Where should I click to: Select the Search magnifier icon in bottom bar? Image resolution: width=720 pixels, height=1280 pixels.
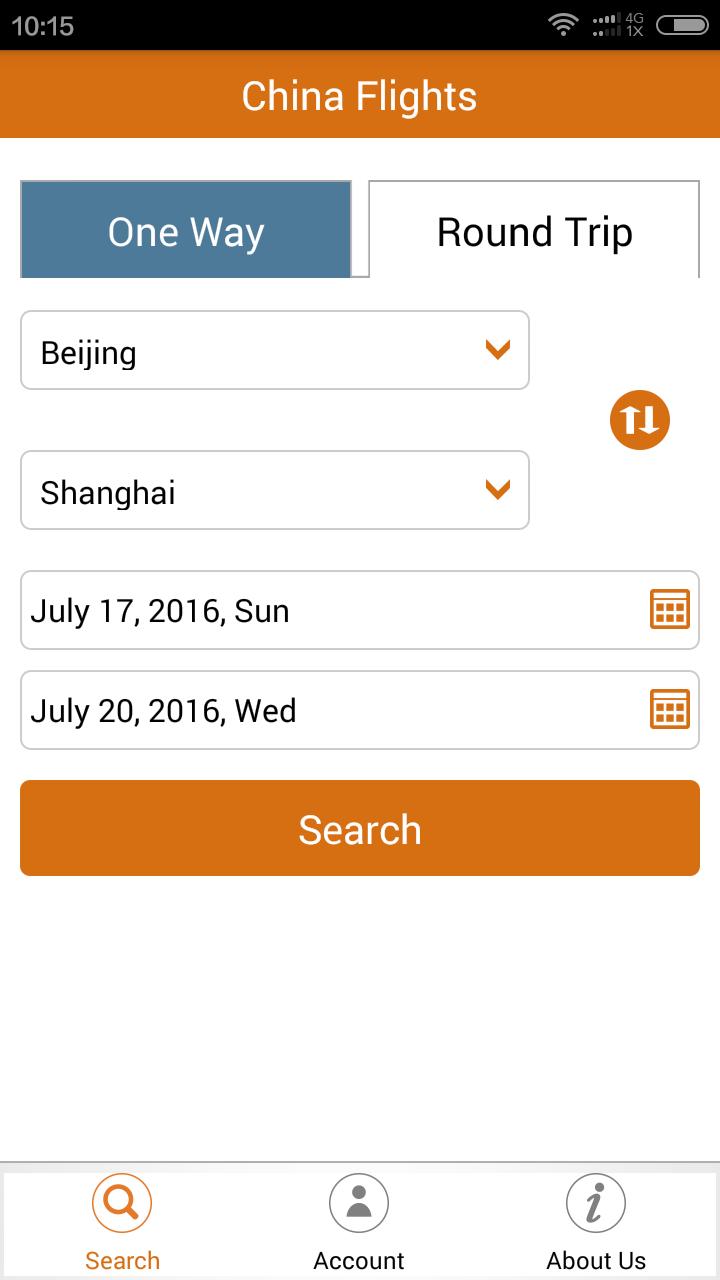click(122, 1202)
